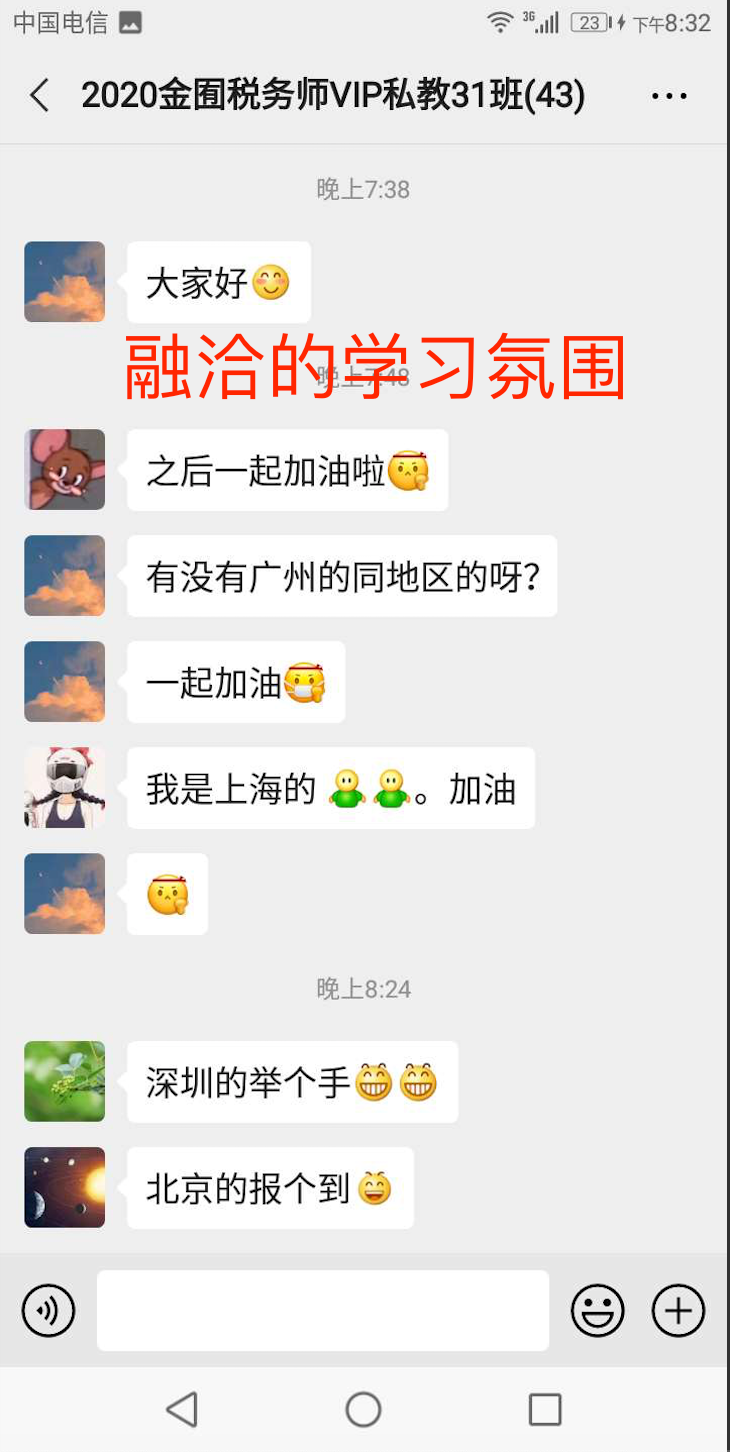
Task: Open the plus attachment menu
Action: 679,1310
